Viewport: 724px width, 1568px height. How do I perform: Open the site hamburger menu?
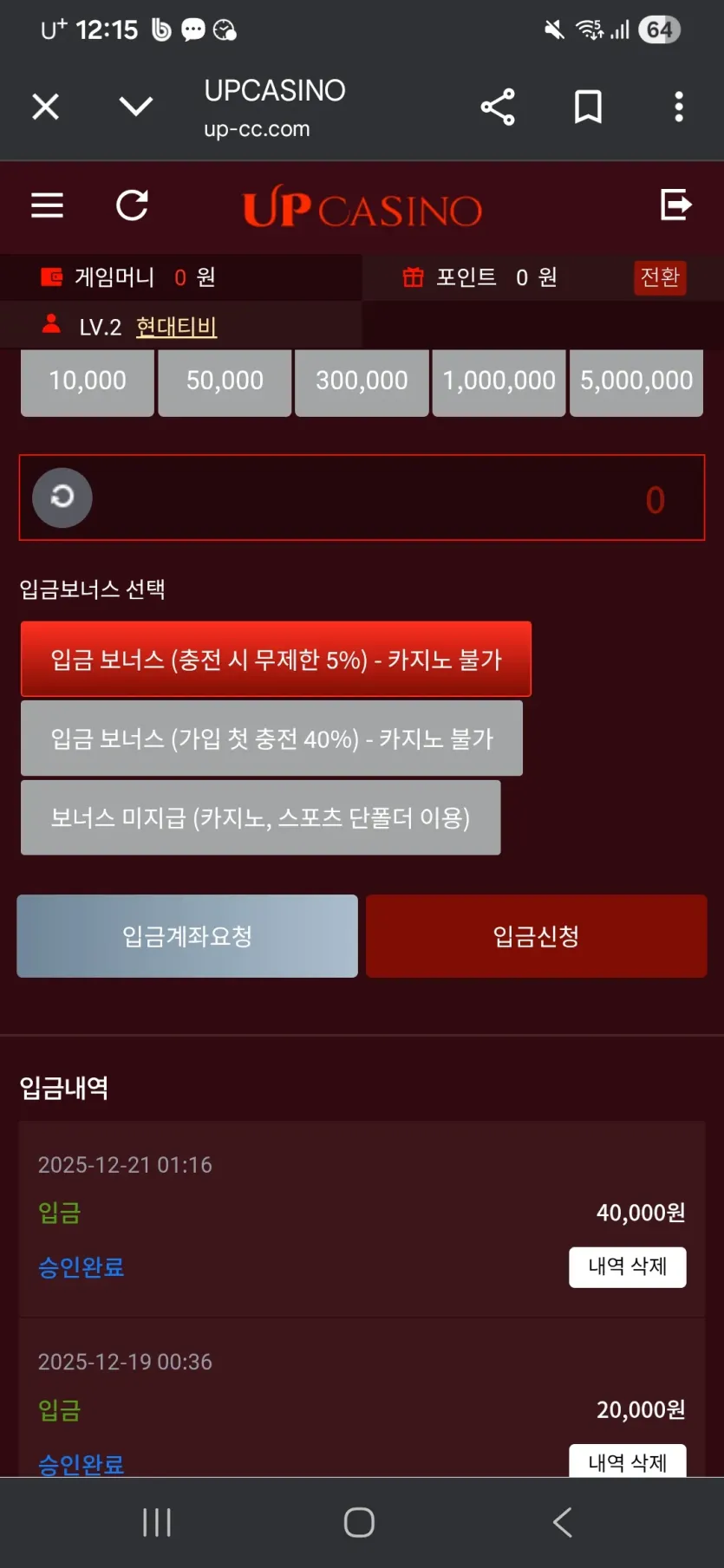coord(47,205)
